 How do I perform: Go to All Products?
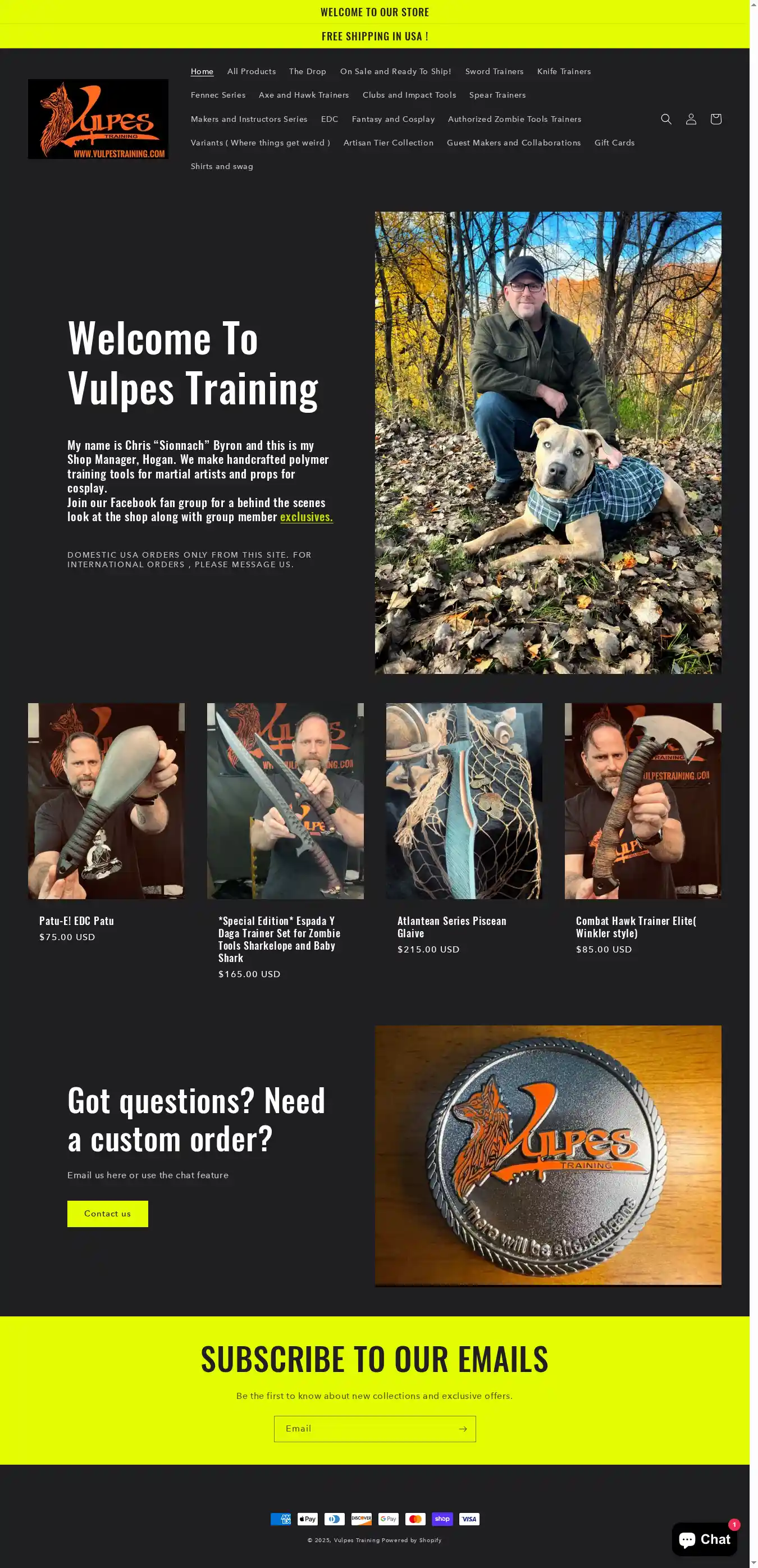coord(251,71)
